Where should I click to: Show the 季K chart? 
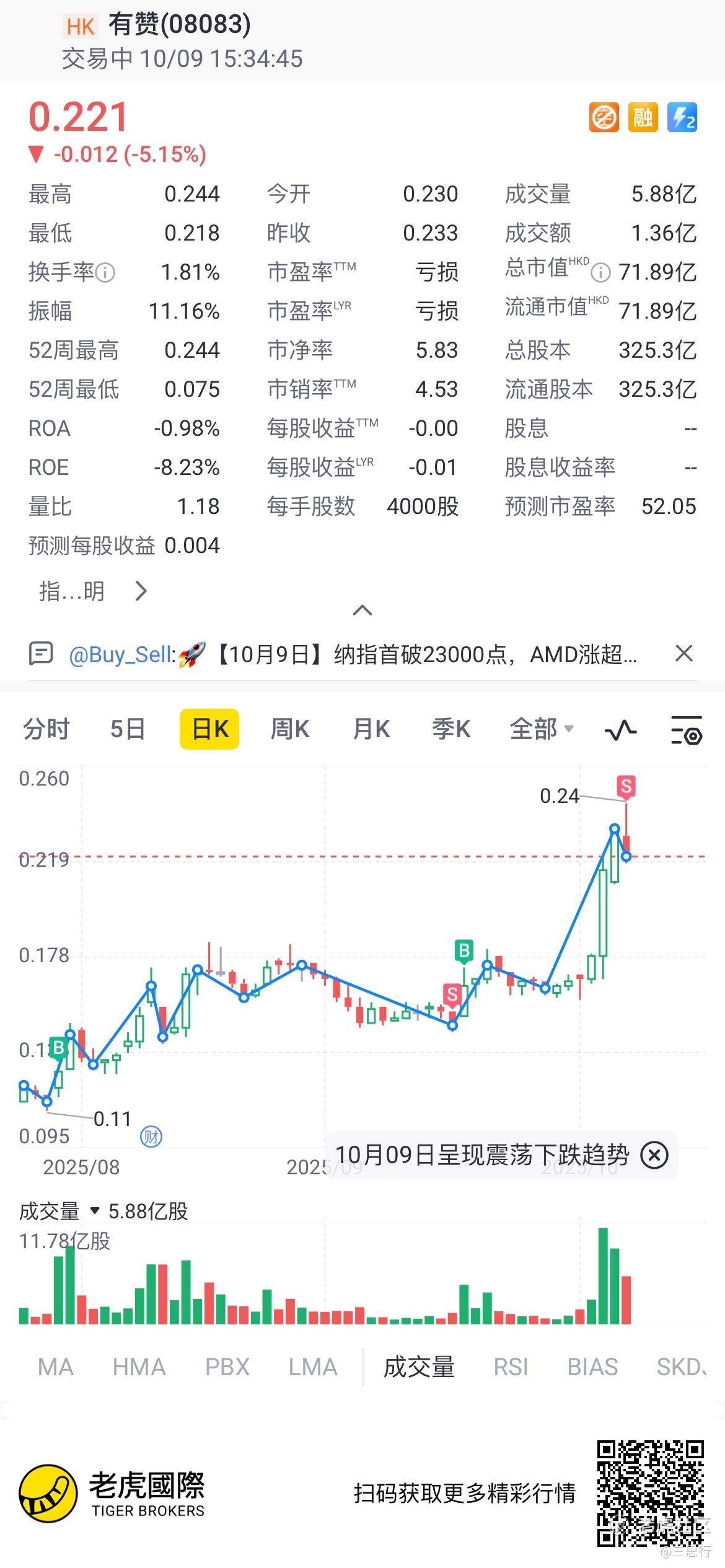click(451, 729)
